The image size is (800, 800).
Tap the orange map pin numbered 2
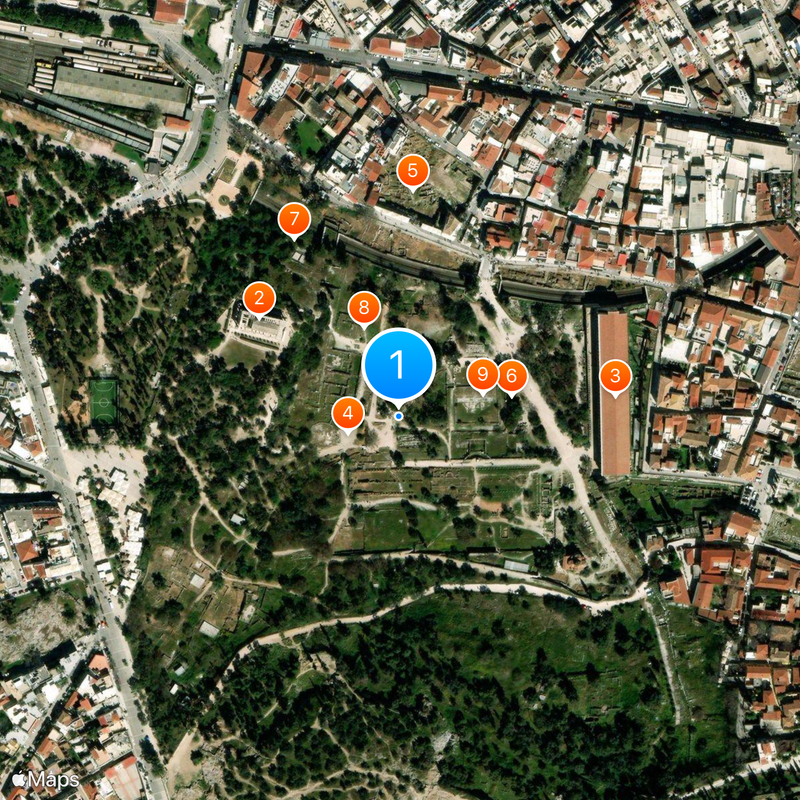point(259,297)
